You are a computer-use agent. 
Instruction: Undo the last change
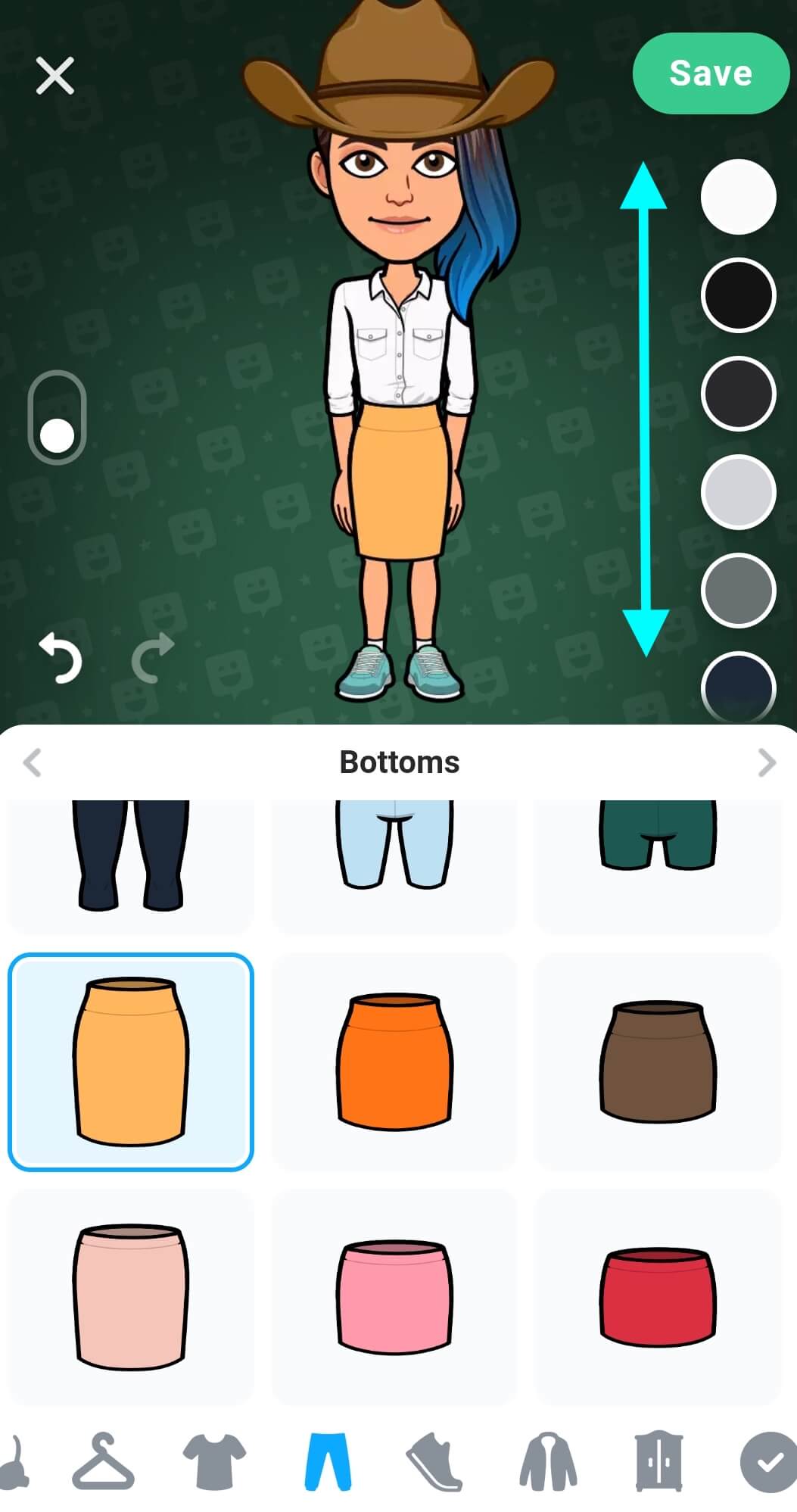click(x=61, y=657)
